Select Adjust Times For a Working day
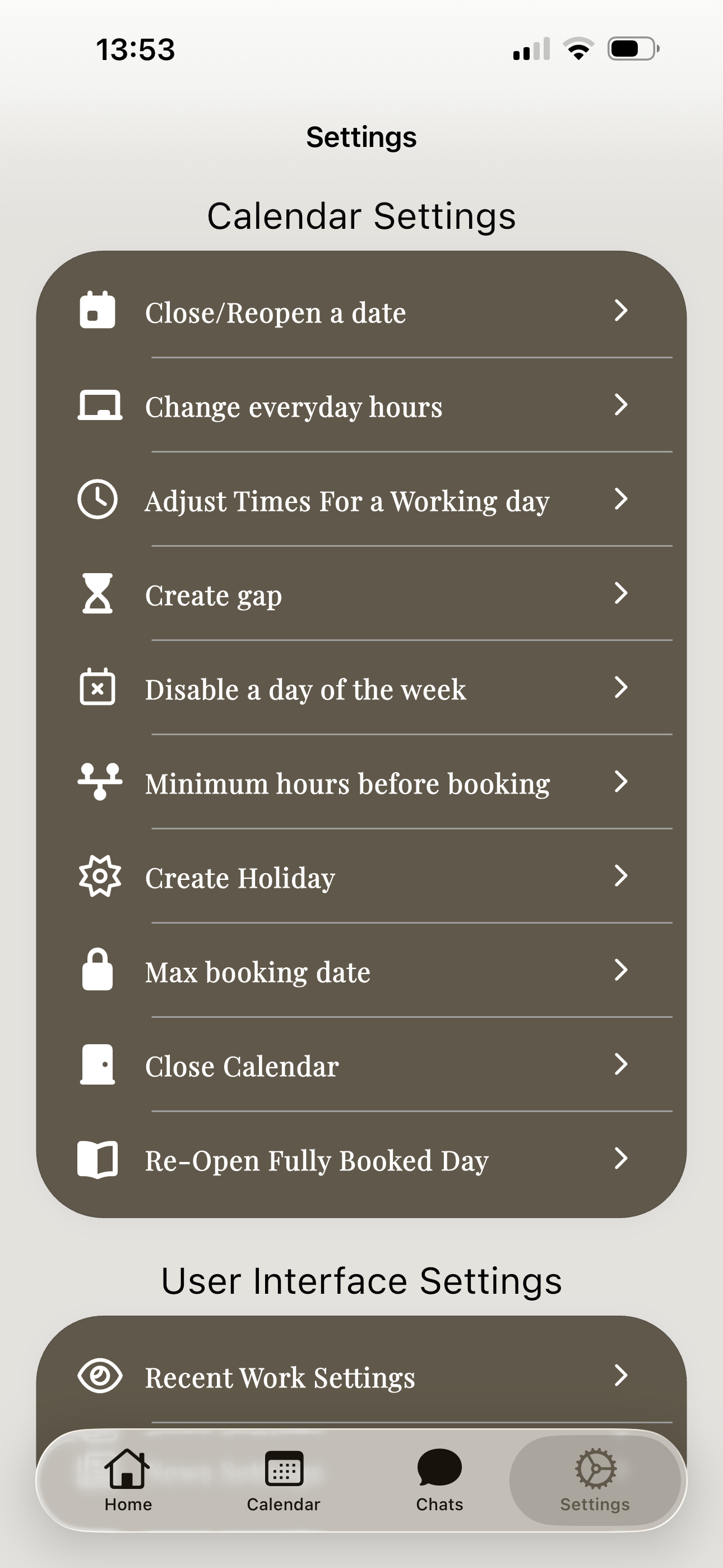The image size is (723, 1568). (361, 500)
